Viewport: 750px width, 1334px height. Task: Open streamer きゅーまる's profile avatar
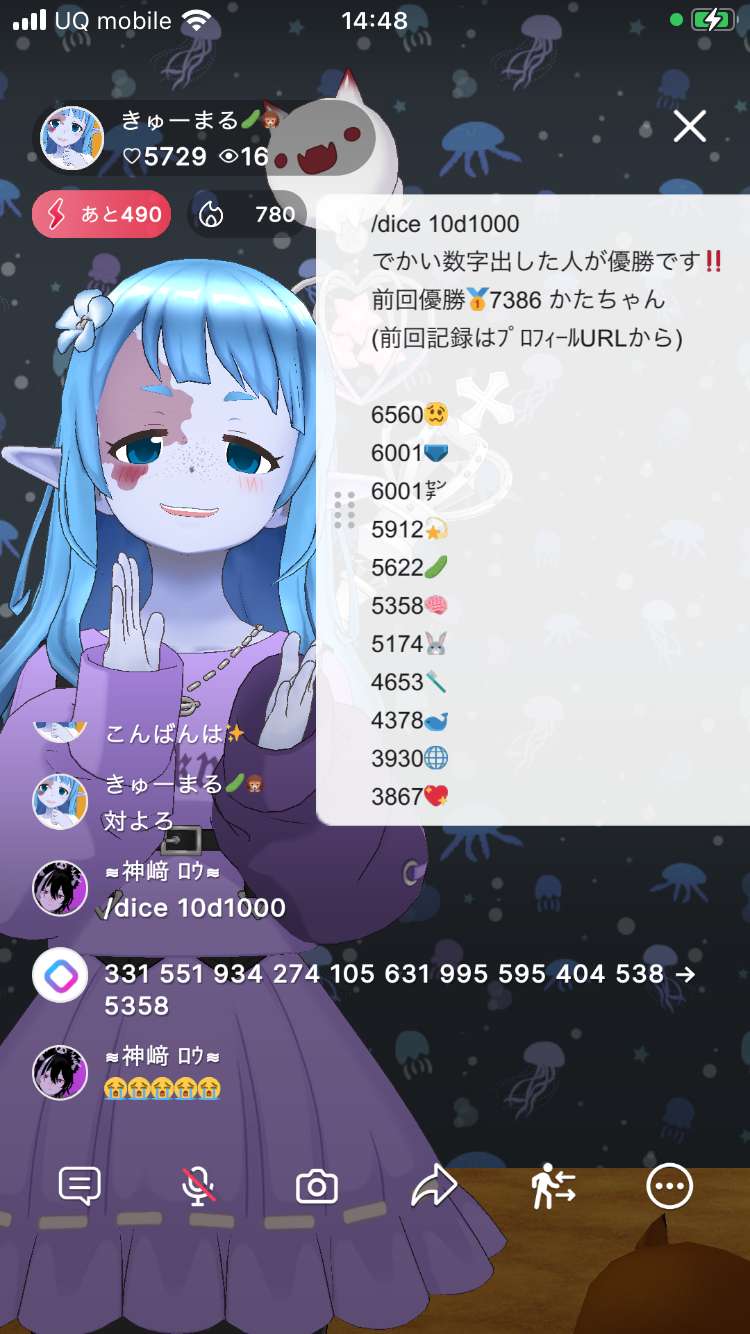(71, 138)
